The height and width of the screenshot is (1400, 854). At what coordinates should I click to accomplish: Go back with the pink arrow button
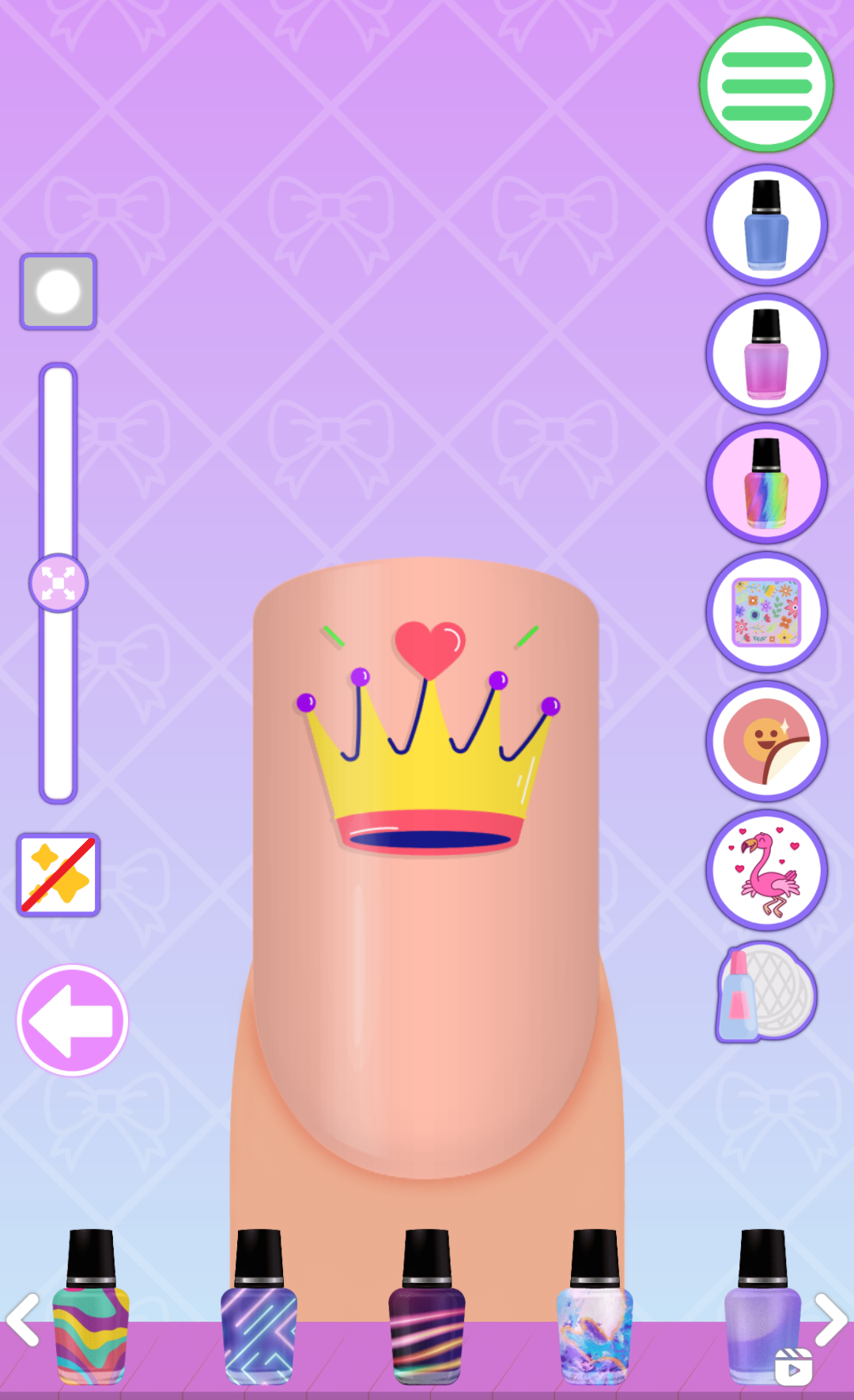[73, 1020]
